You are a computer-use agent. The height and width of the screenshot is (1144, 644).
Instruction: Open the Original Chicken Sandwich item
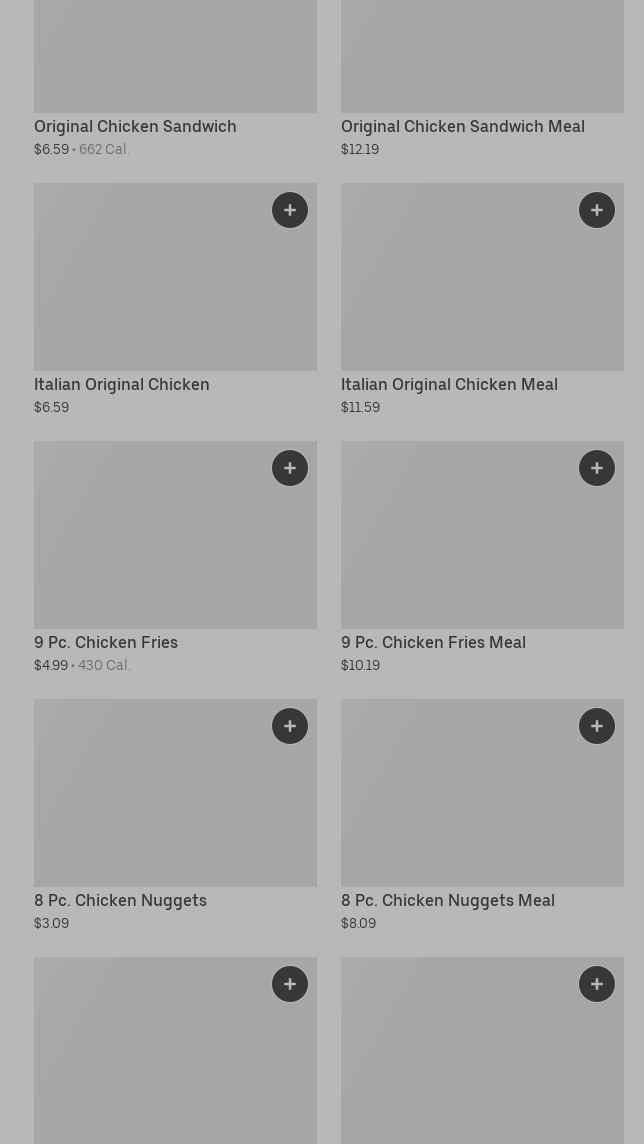click(135, 127)
